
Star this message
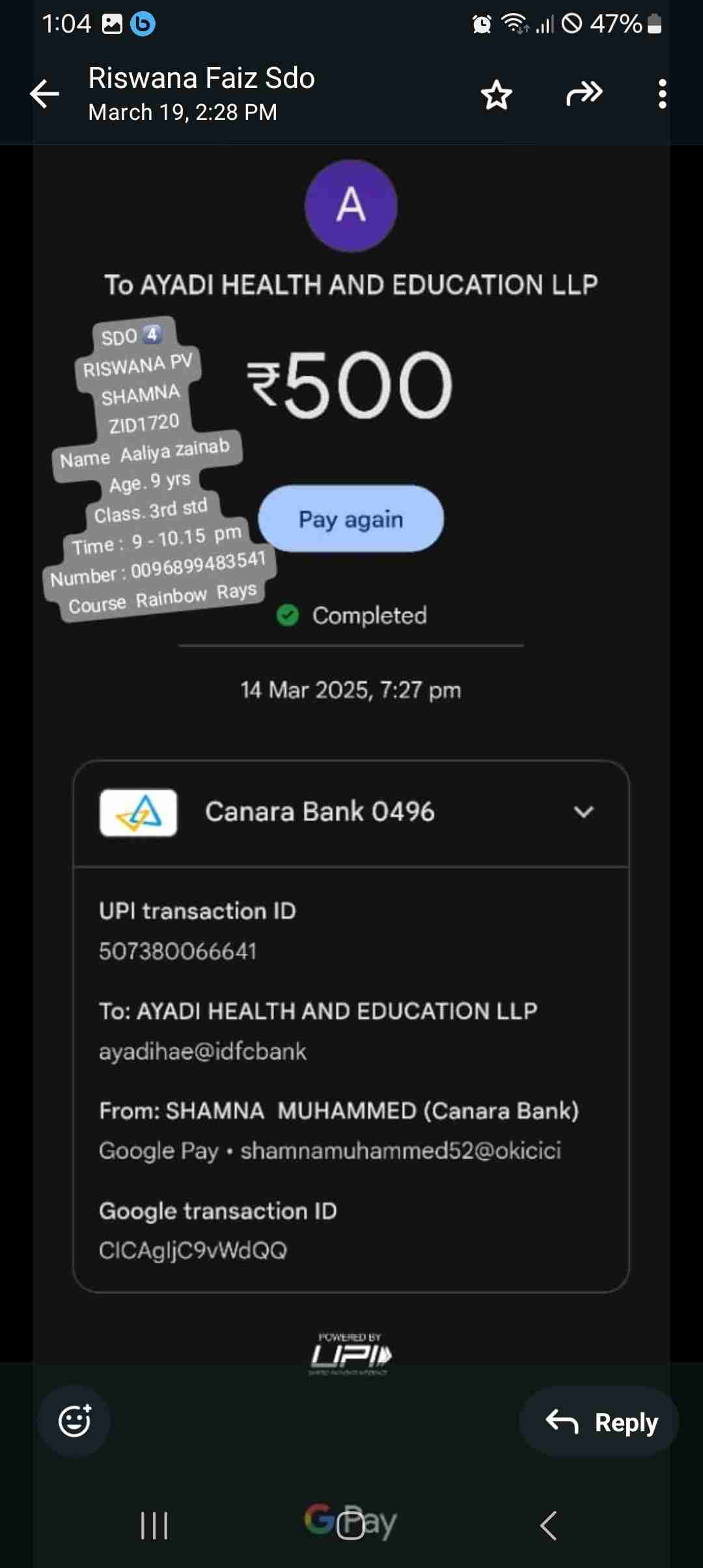pyautogui.click(x=497, y=95)
